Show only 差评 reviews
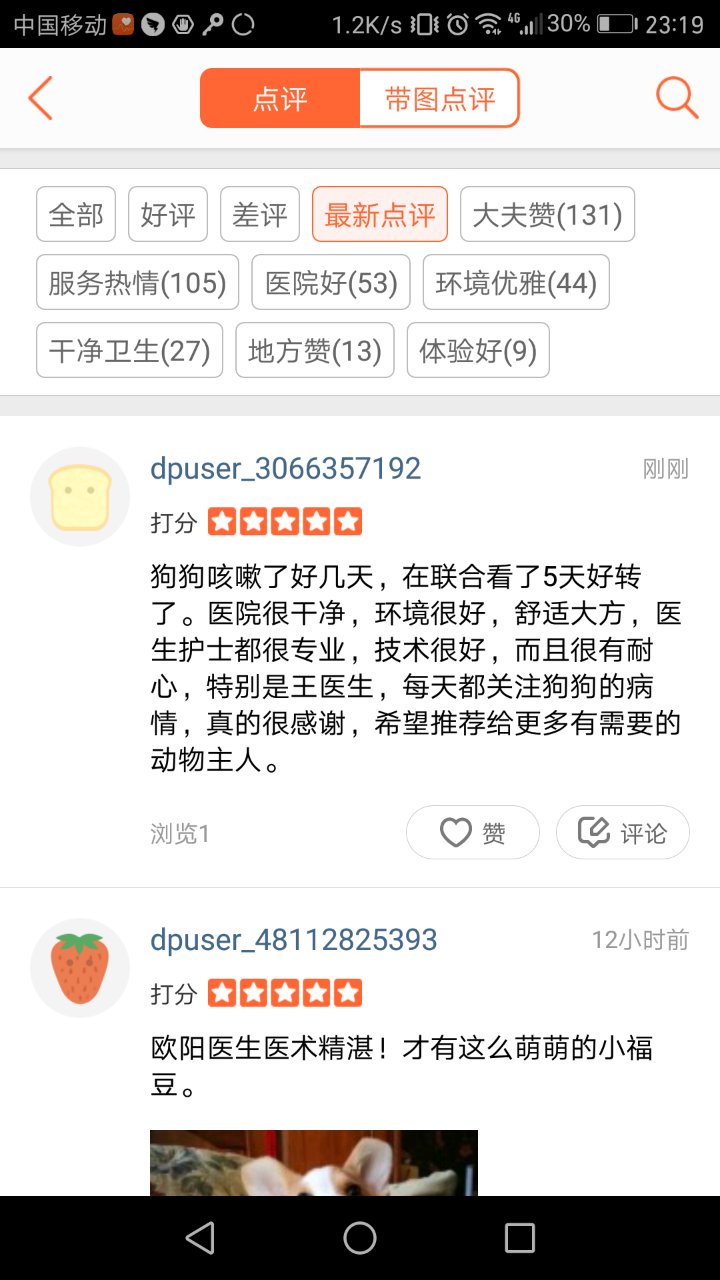720x1280 pixels. 260,214
